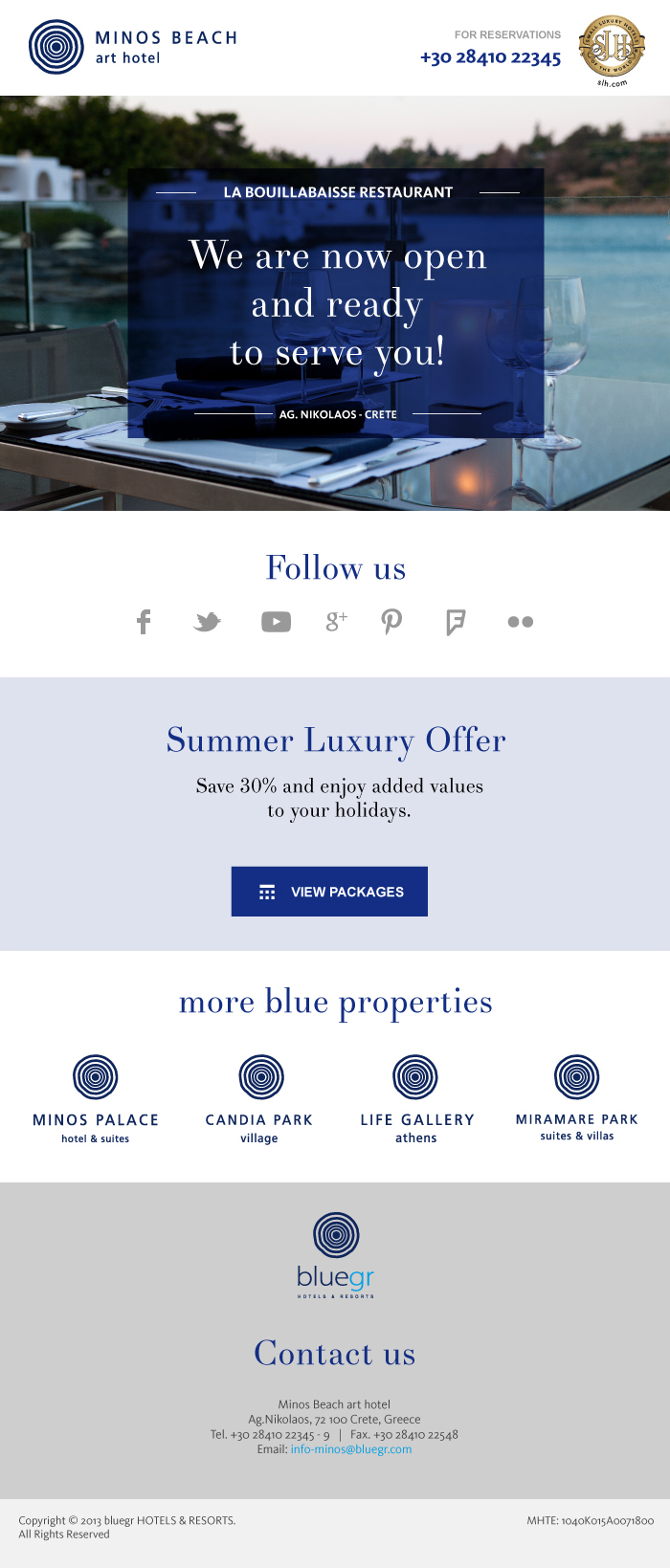Open the Small Luxury Hotels badge
The image size is (670, 1568).
(612, 50)
